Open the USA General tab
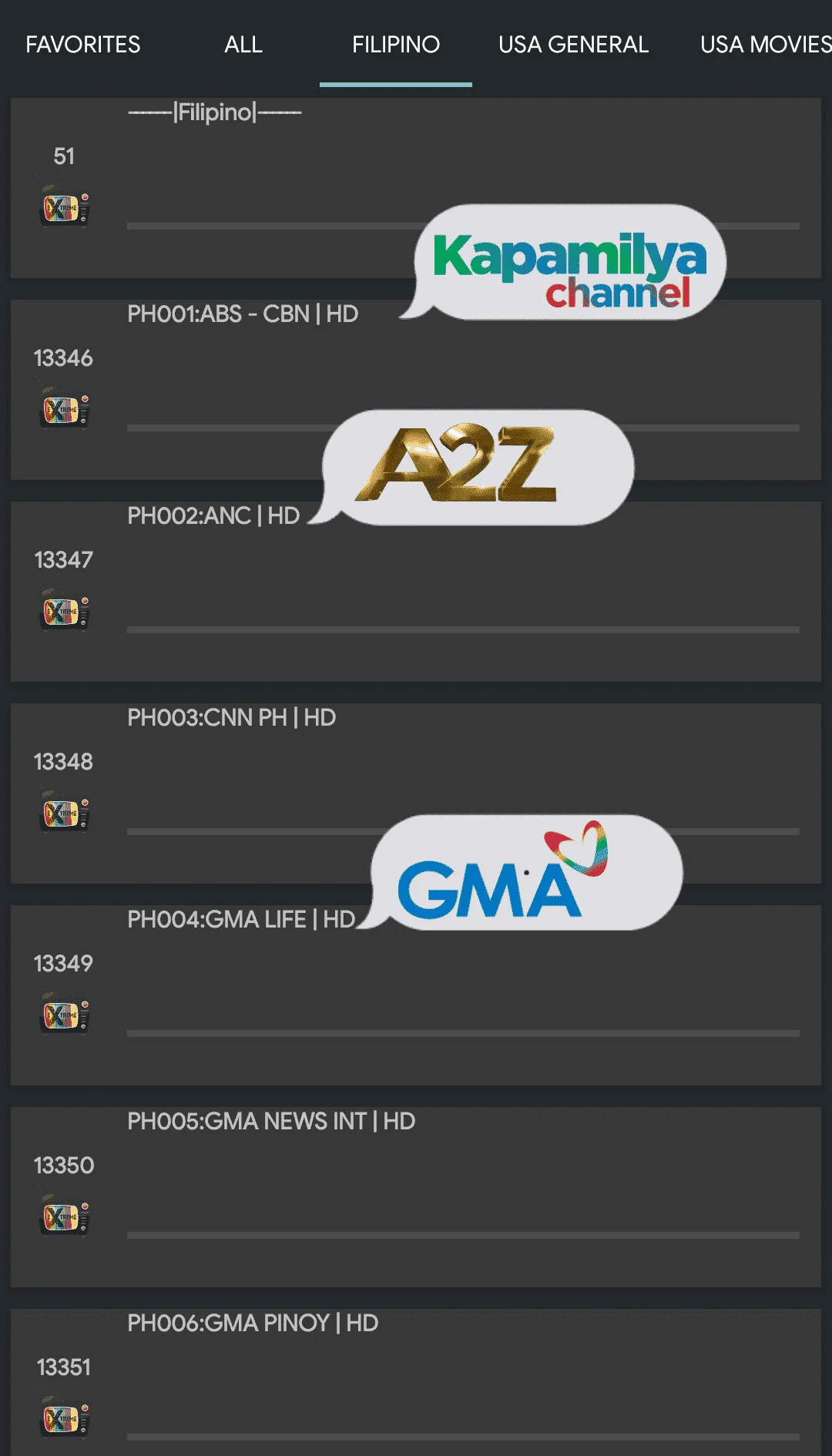 (573, 45)
